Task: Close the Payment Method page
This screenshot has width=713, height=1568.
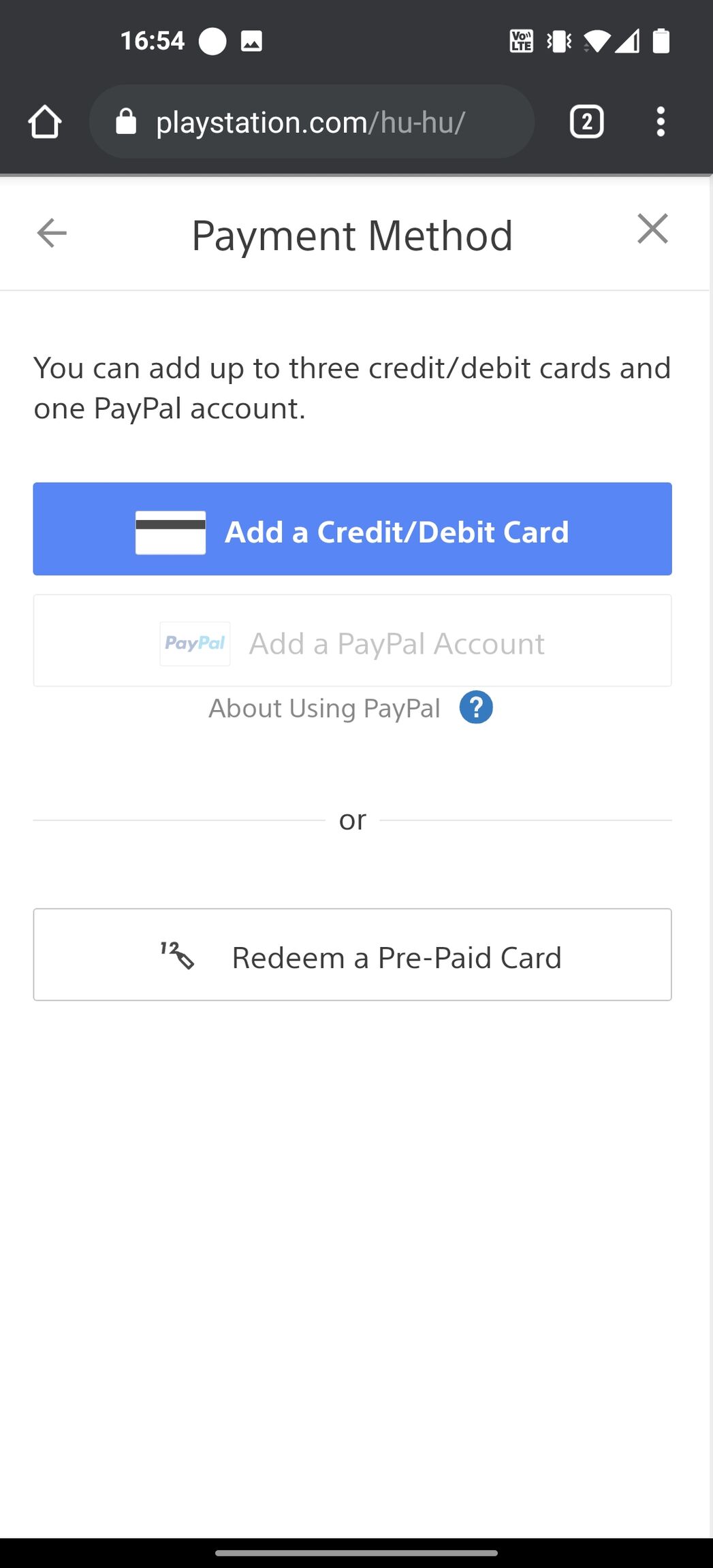Action: (x=652, y=229)
